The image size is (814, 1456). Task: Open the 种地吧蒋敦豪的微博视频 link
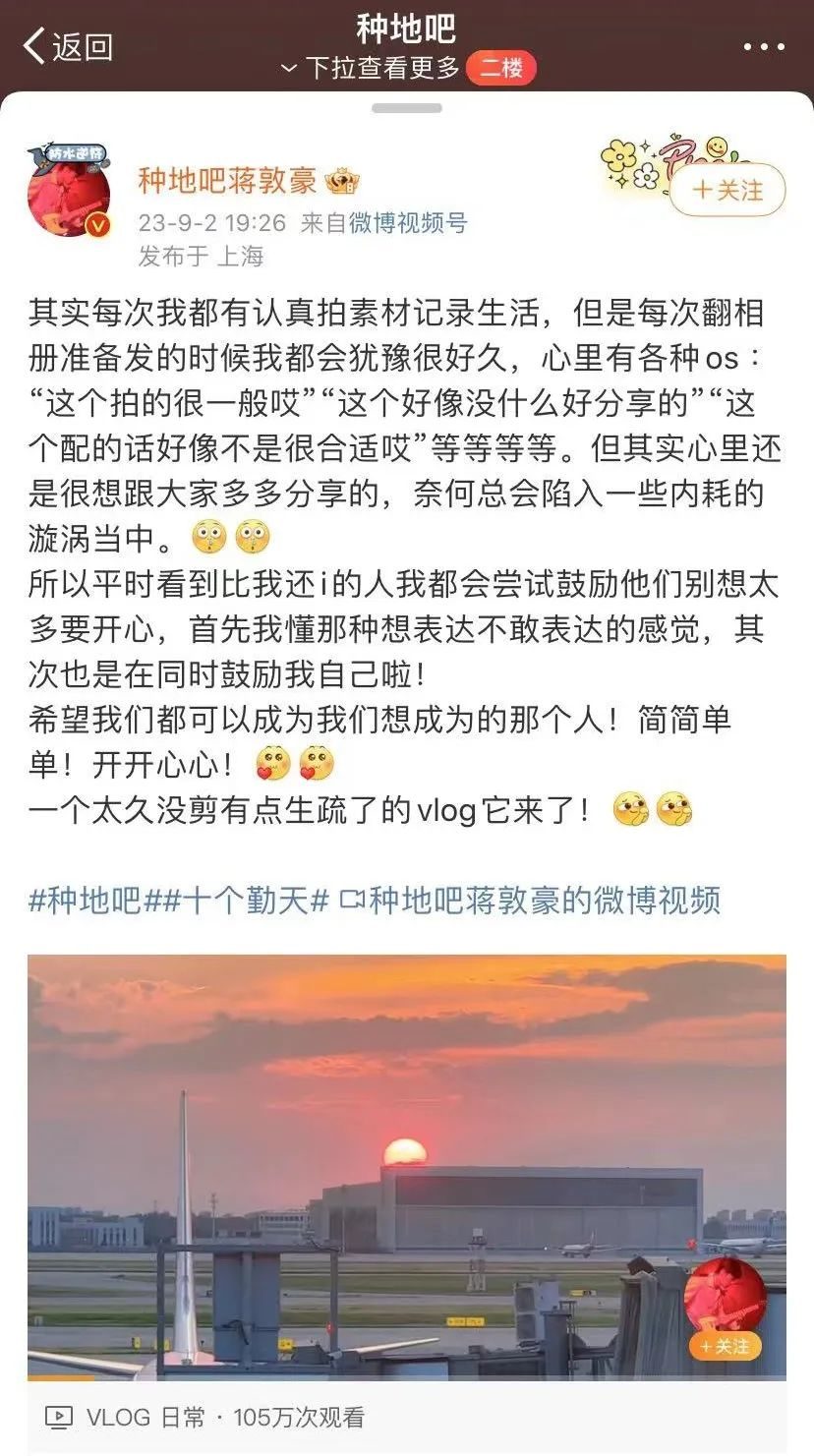pyautogui.click(x=531, y=900)
